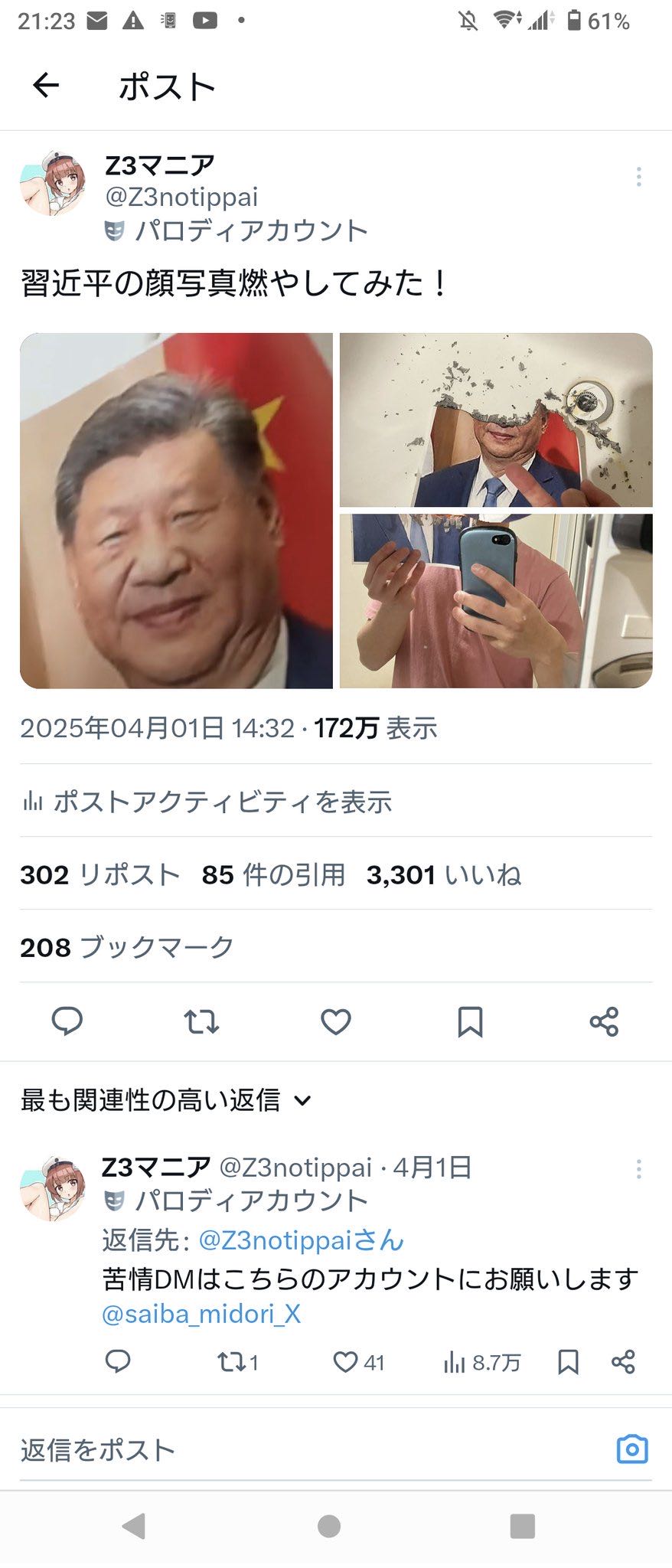672x1568 pixels.
Task: Bookmark the main post
Action: pyautogui.click(x=470, y=1021)
